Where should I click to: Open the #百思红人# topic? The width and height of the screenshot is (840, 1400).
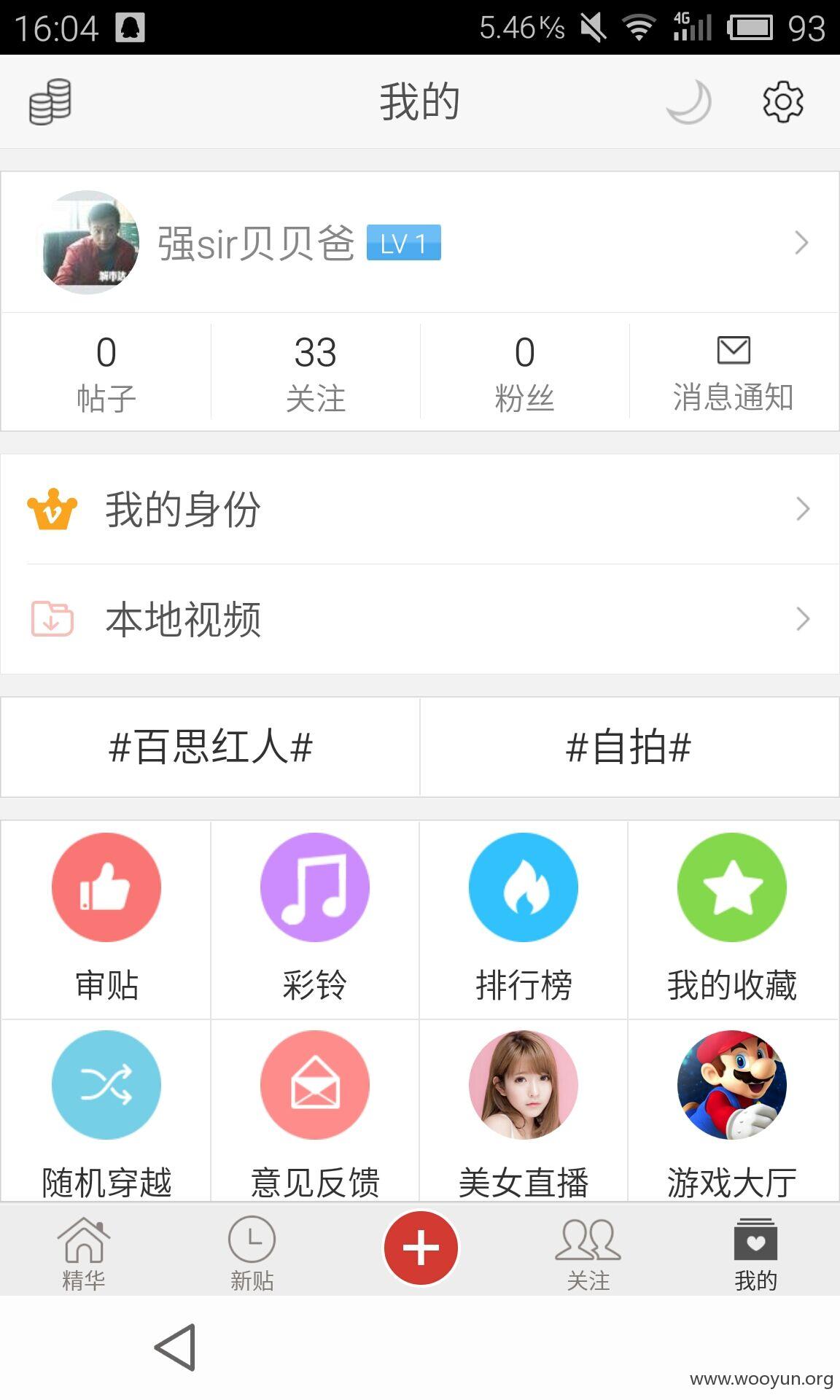pos(211,747)
